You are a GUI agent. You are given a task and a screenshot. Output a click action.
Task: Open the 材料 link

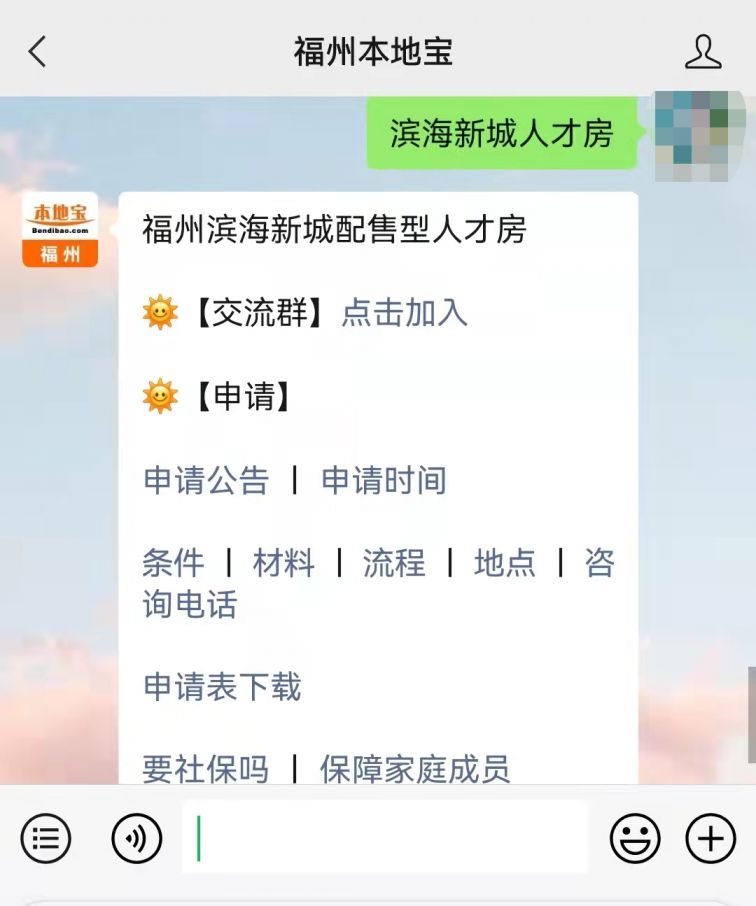pyautogui.click(x=283, y=564)
